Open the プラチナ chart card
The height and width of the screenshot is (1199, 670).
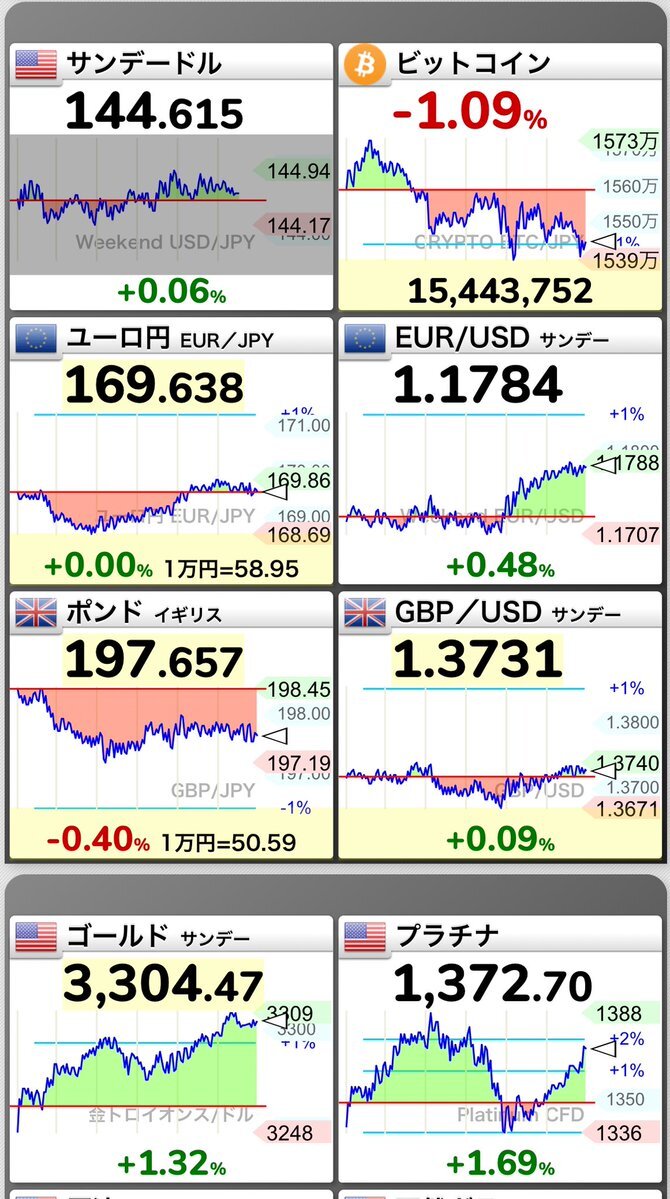pyautogui.click(x=500, y=1049)
